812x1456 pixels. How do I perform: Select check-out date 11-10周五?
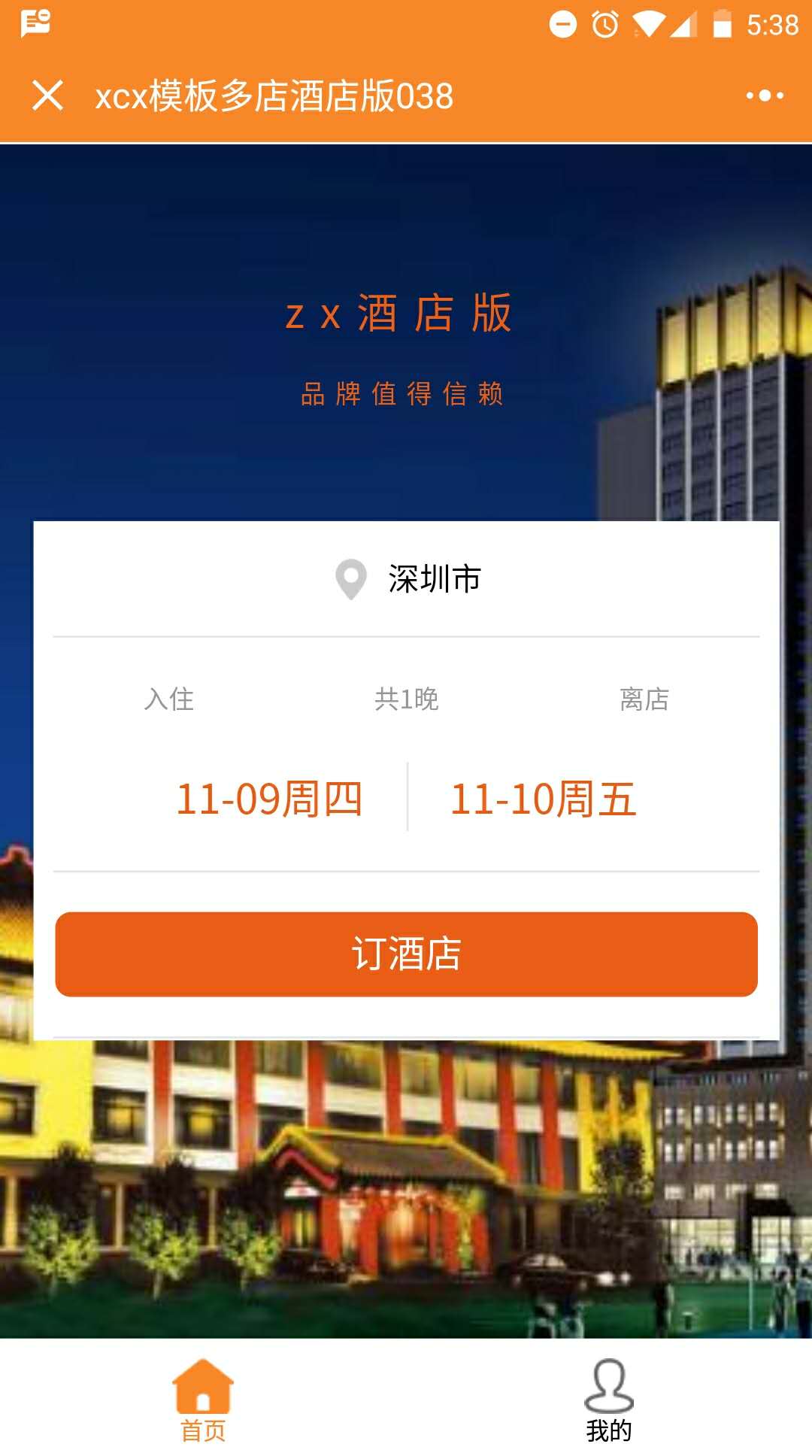point(543,799)
